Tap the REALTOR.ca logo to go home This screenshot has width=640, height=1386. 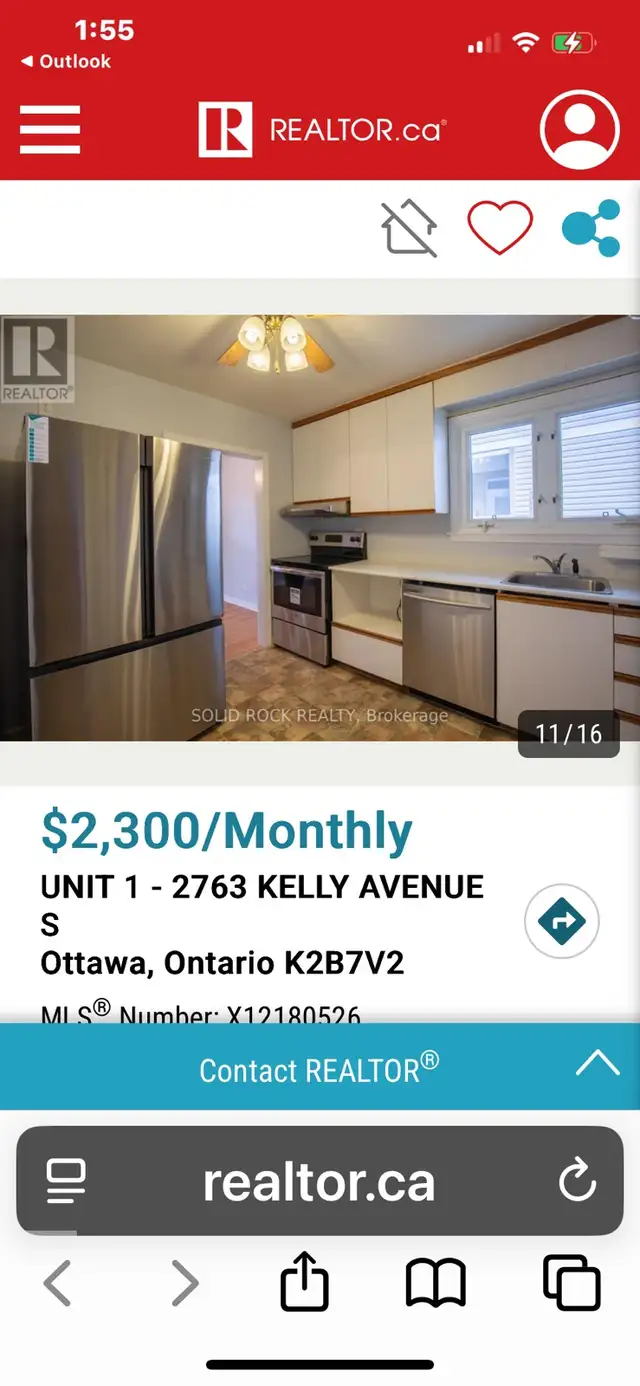[320, 129]
